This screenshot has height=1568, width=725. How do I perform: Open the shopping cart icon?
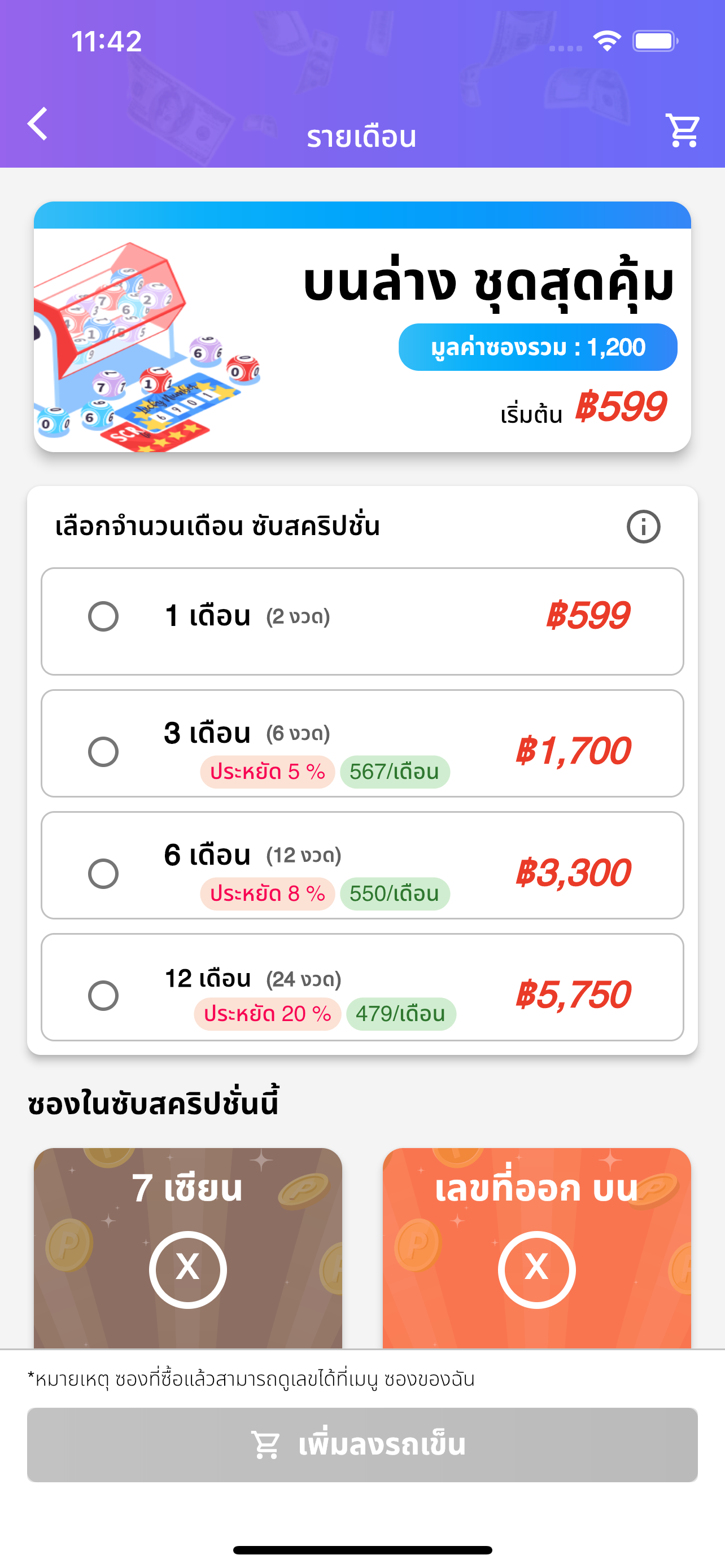click(x=683, y=130)
